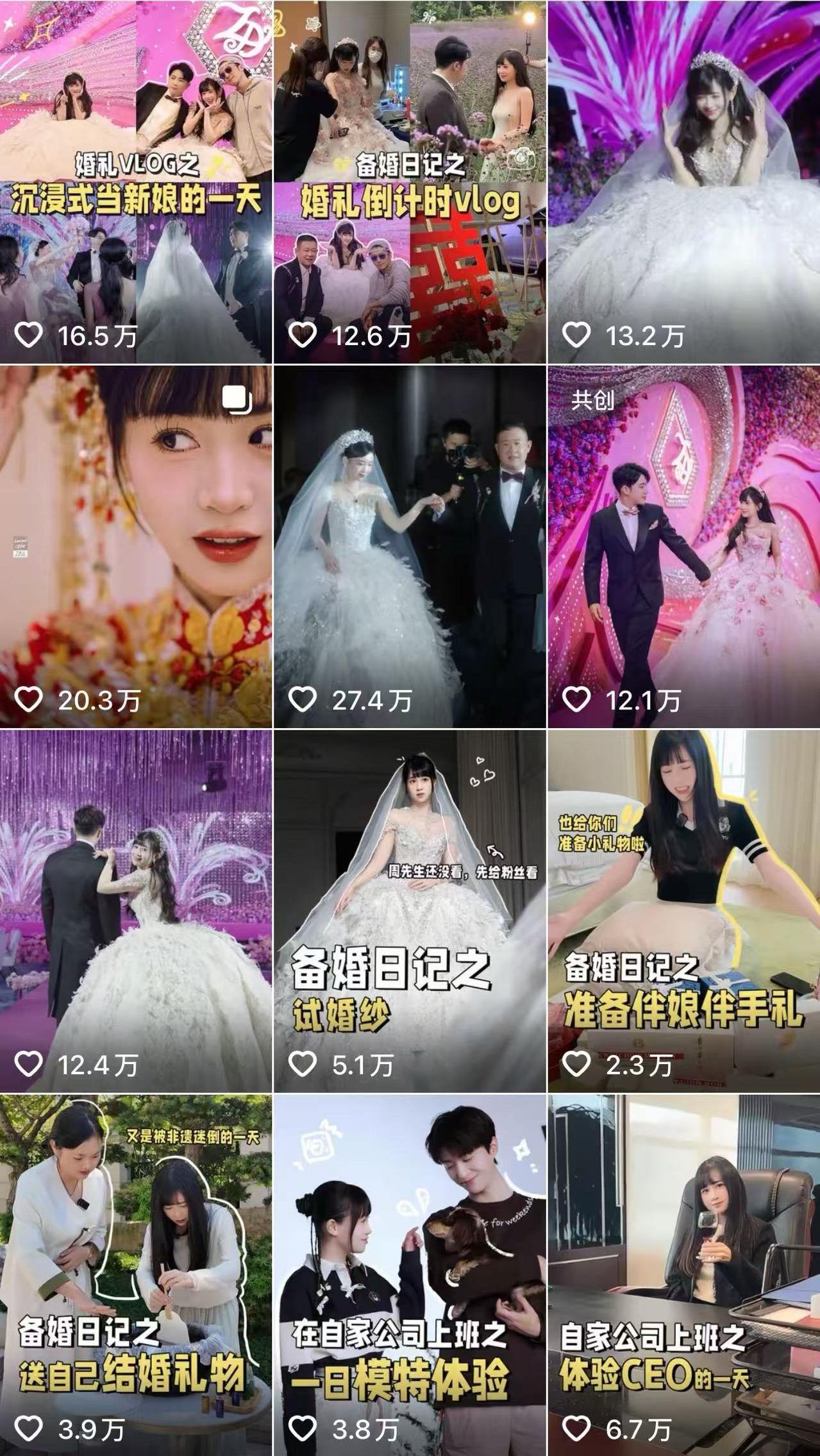Image resolution: width=820 pixels, height=1456 pixels.
Task: Open the video with 27.4万 likes
Action: (x=410, y=546)
